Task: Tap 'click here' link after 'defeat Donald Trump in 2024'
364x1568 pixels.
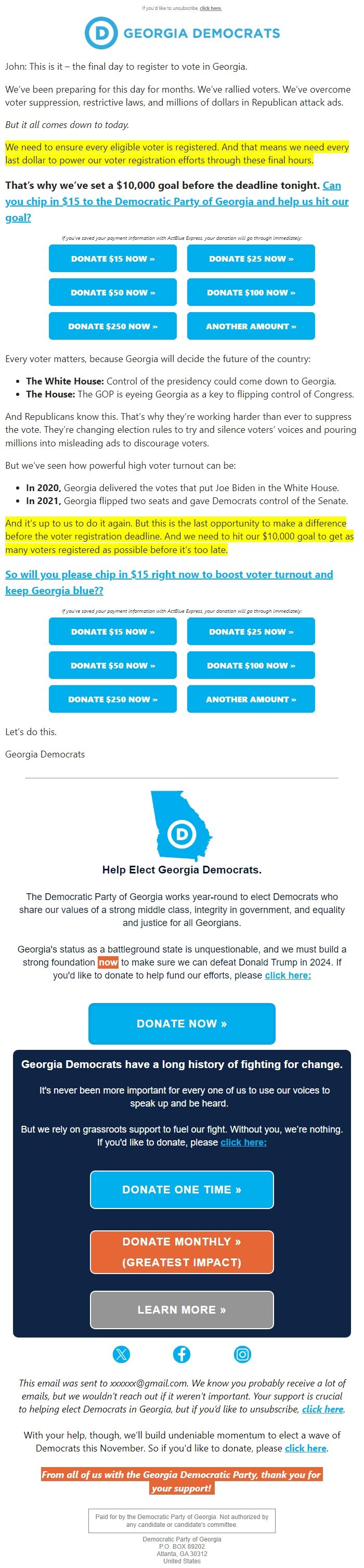Action: [x=288, y=975]
